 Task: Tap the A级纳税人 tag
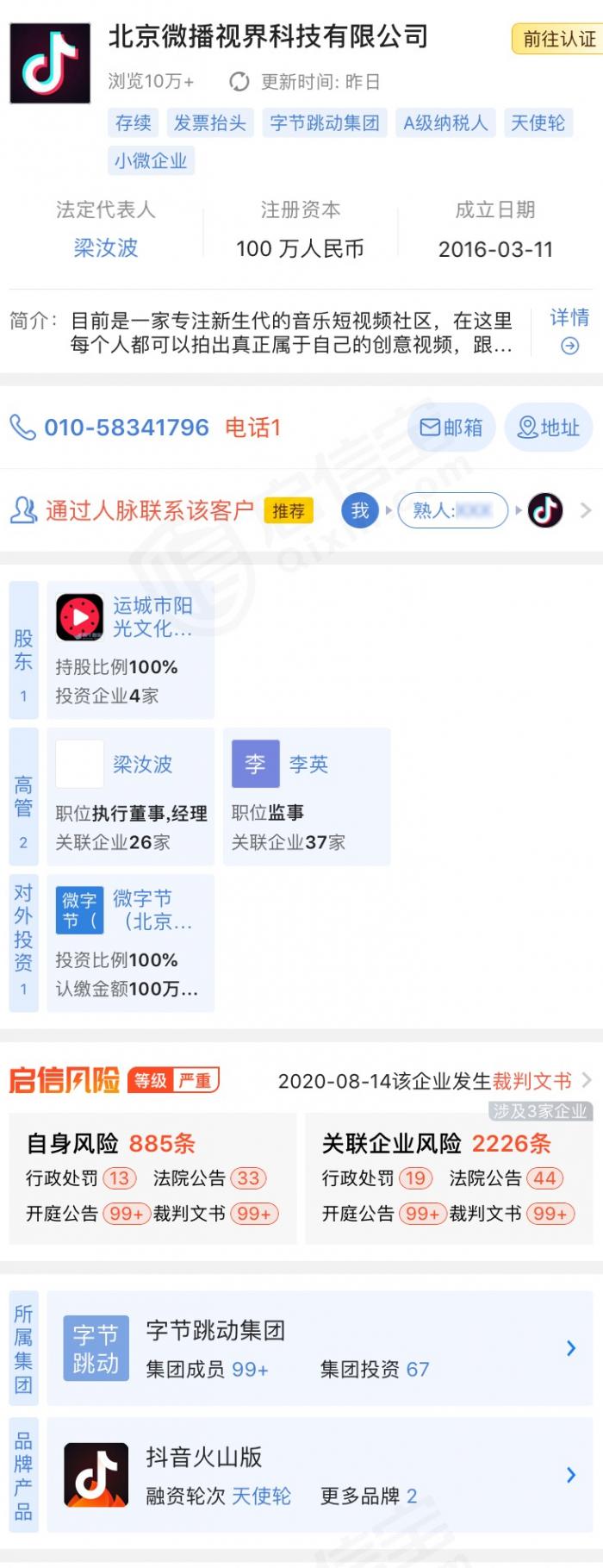coord(445,123)
